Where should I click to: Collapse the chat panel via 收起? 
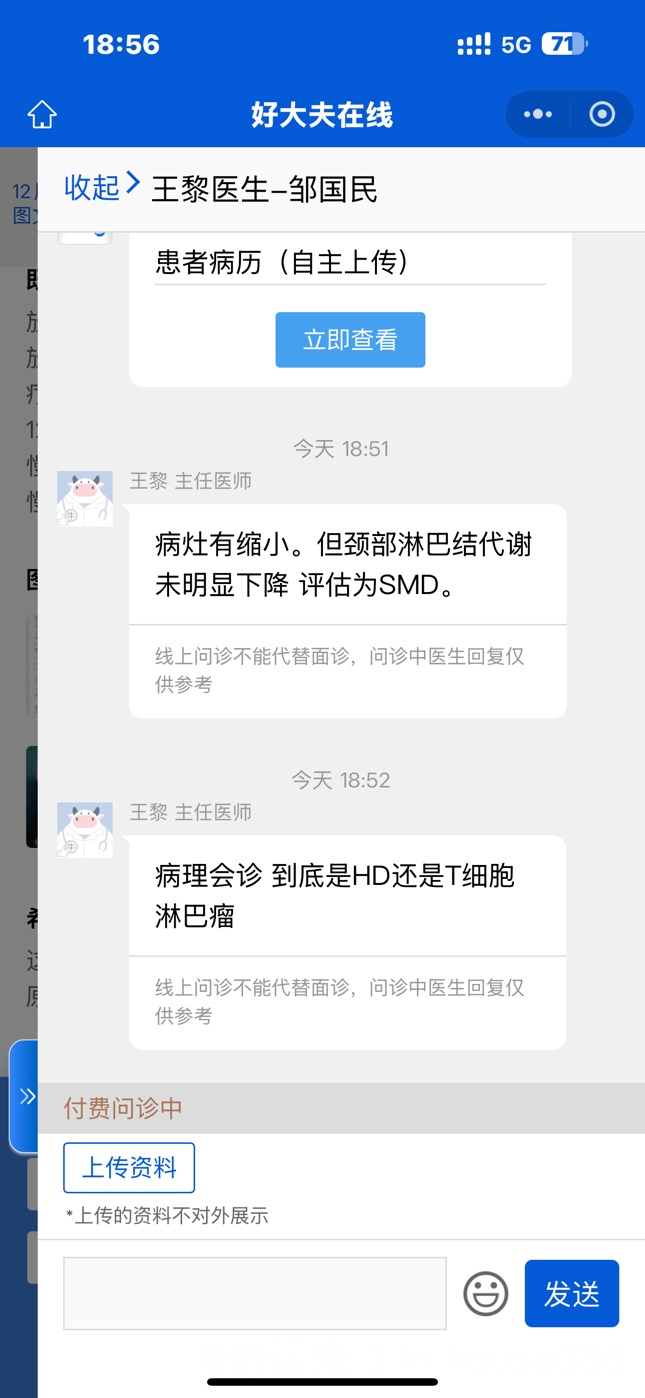point(100,187)
